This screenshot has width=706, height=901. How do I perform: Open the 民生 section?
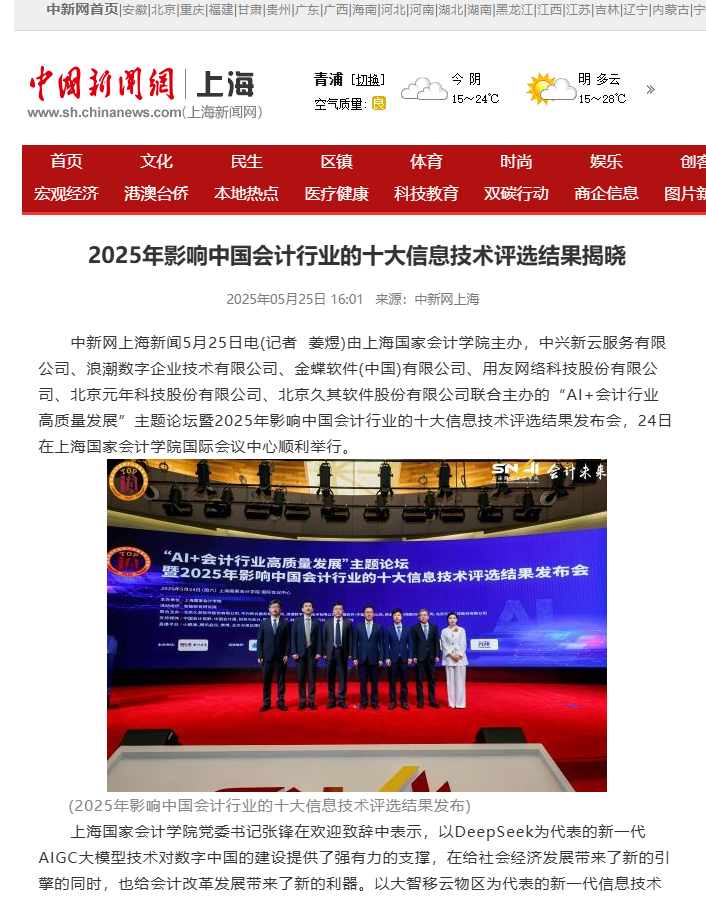(247, 162)
